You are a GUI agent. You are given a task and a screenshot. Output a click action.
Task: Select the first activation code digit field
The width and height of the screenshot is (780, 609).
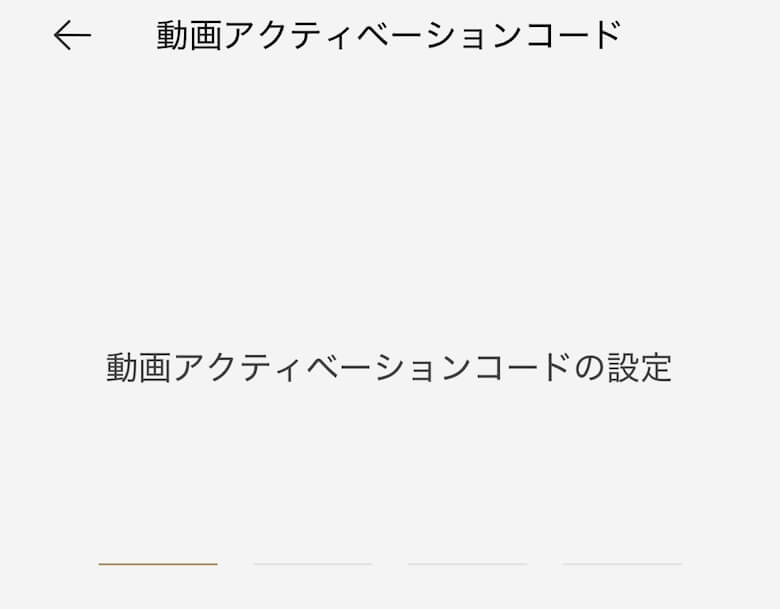tap(158, 545)
